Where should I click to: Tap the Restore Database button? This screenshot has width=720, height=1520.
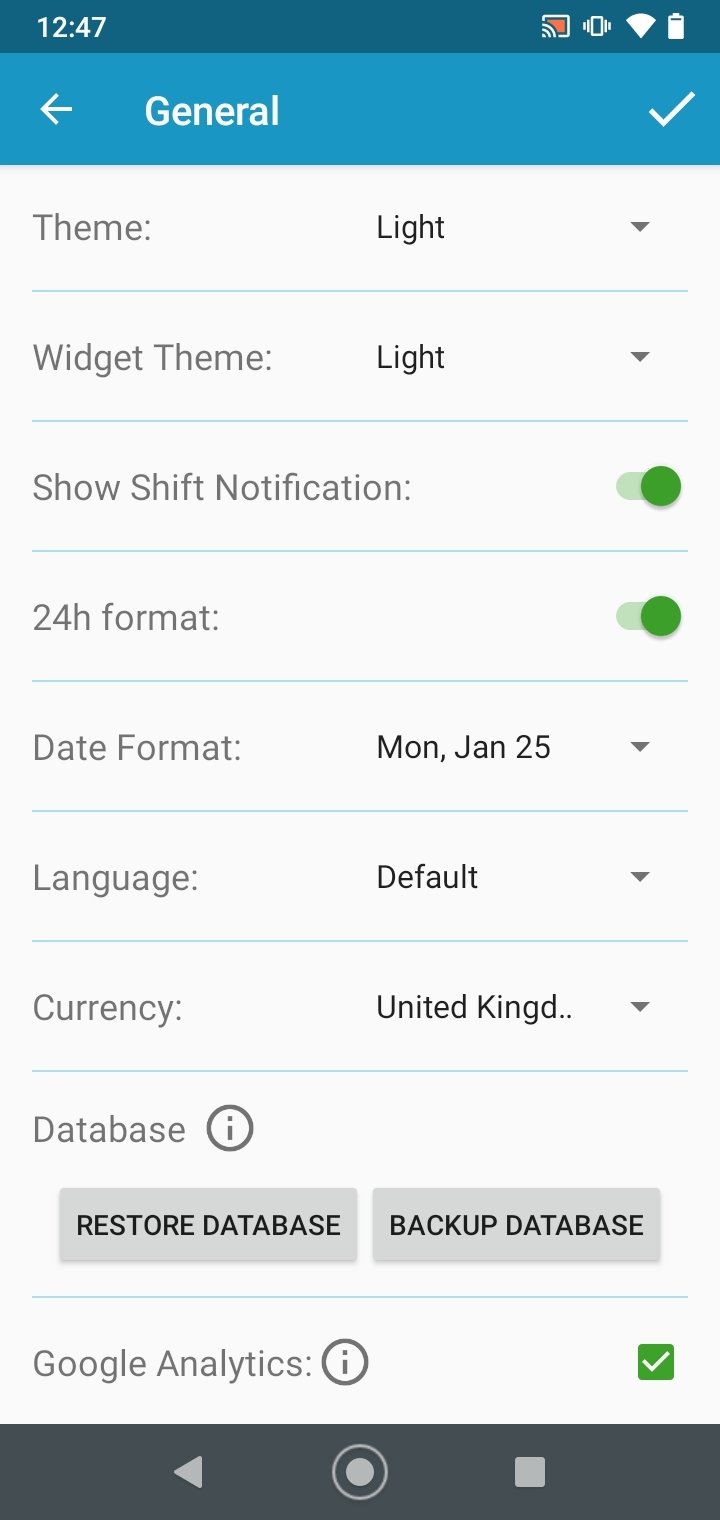pos(208,1225)
